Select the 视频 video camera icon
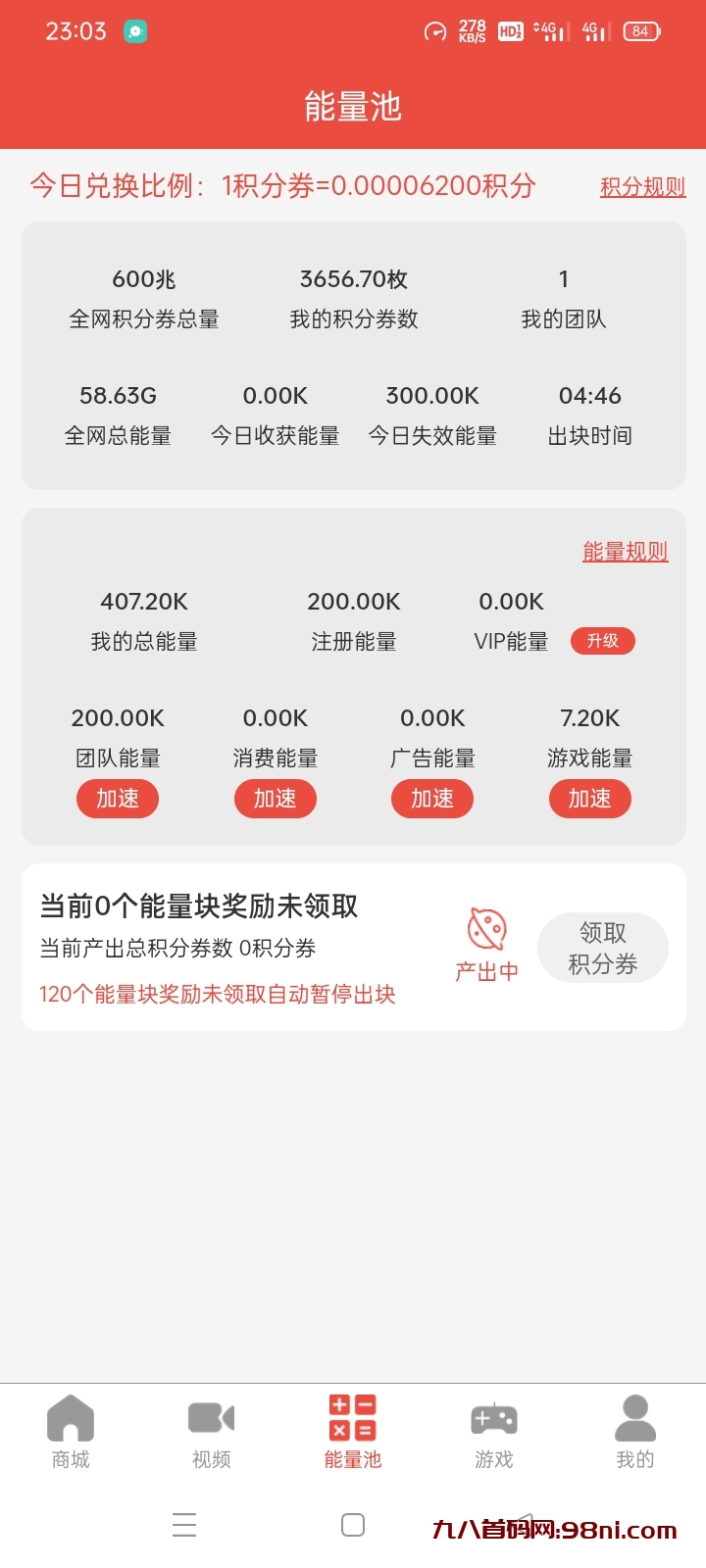Image resolution: width=706 pixels, height=1568 pixels. [211, 1418]
